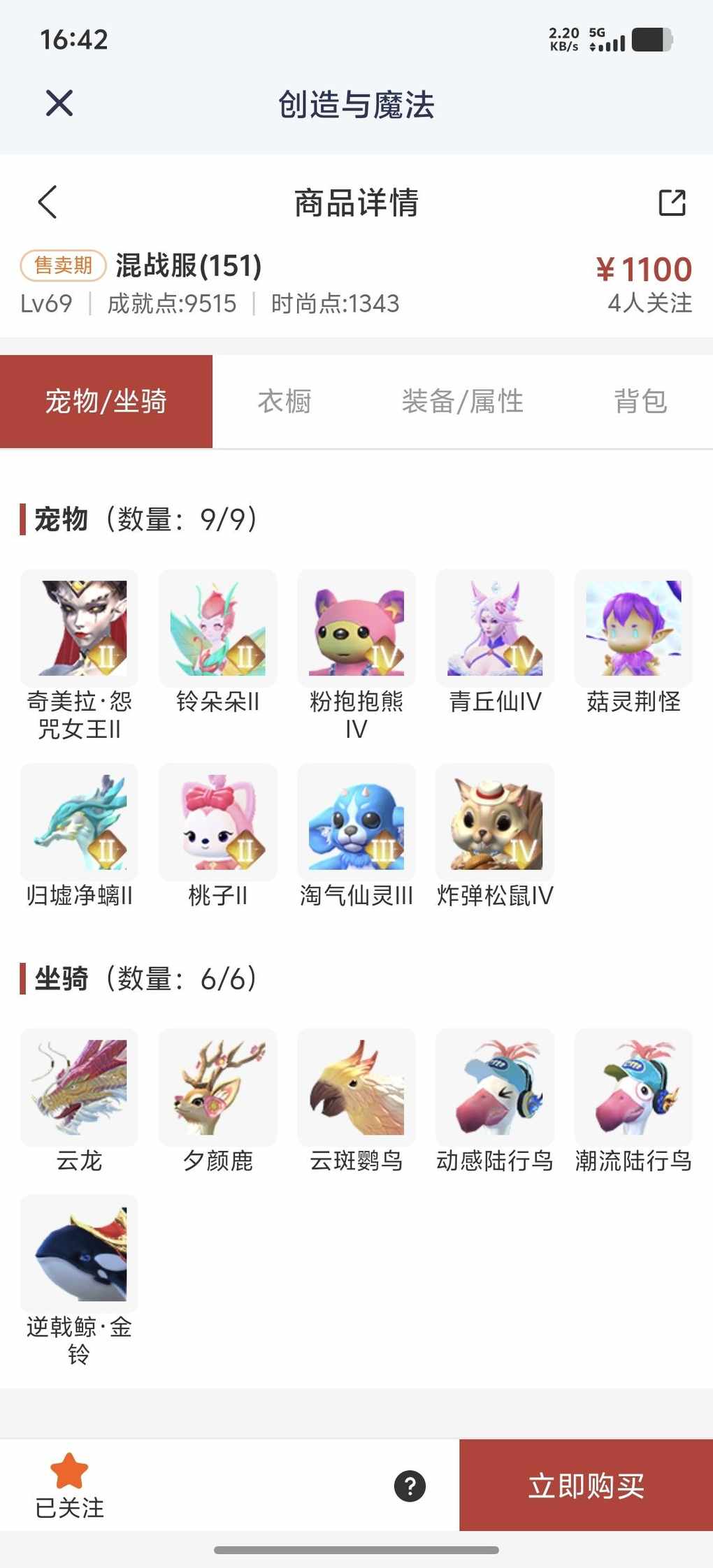Screen dimensions: 713x1568
Task: Open the help question mark
Action: (x=410, y=1486)
